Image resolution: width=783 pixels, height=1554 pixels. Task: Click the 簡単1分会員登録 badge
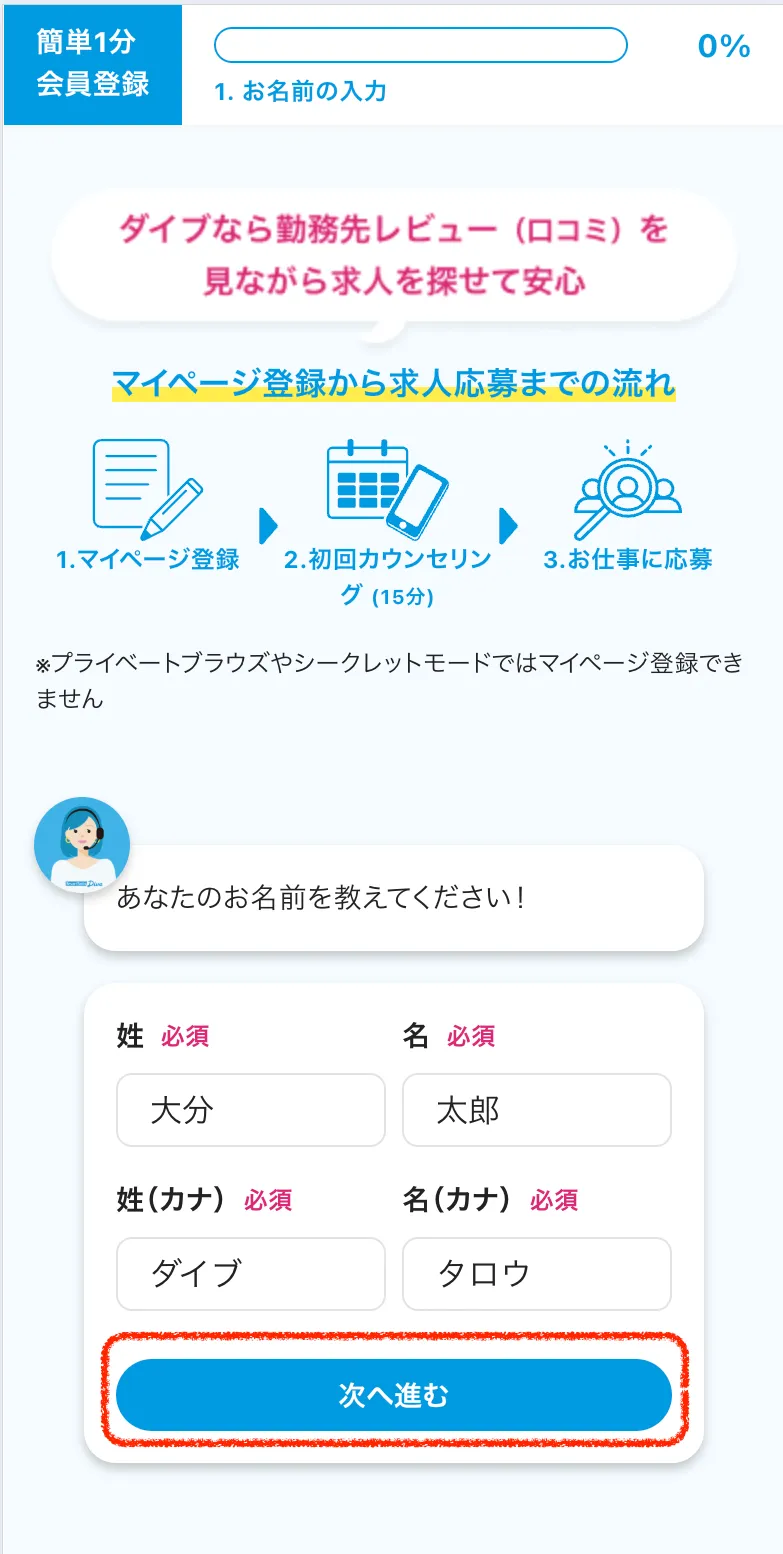point(92,63)
